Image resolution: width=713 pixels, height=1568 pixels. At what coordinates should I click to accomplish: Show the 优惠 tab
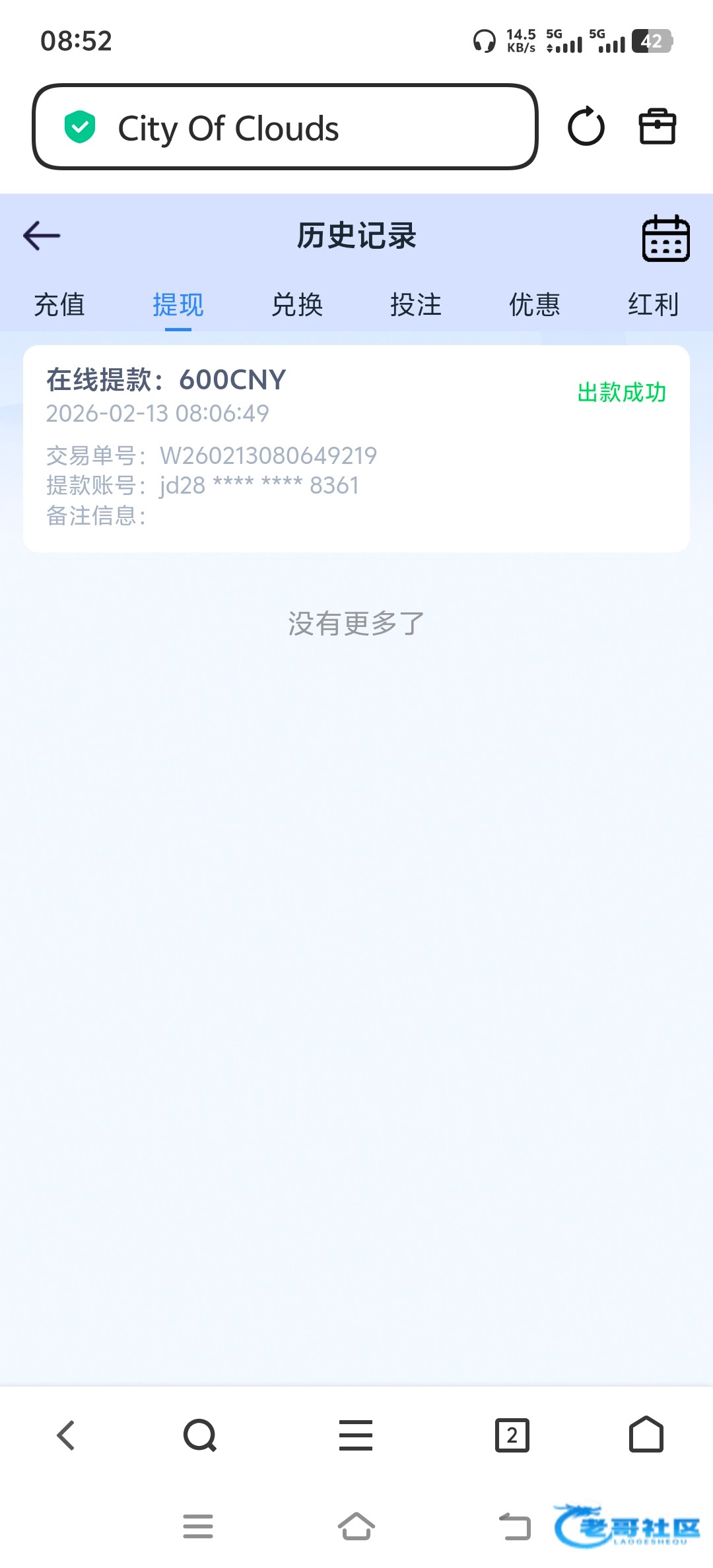tap(535, 305)
